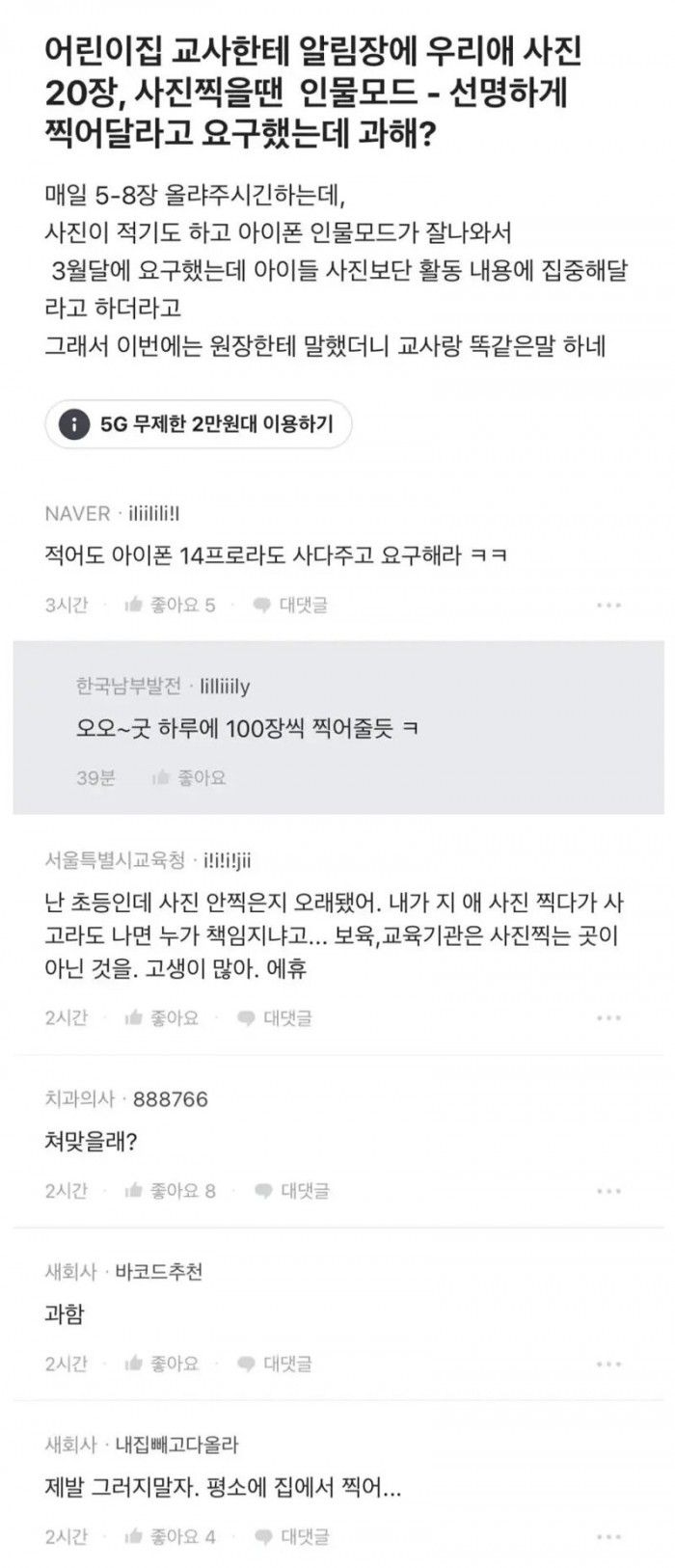
Task: Reply to the 치과의사 888766 comment
Action: (291, 1191)
